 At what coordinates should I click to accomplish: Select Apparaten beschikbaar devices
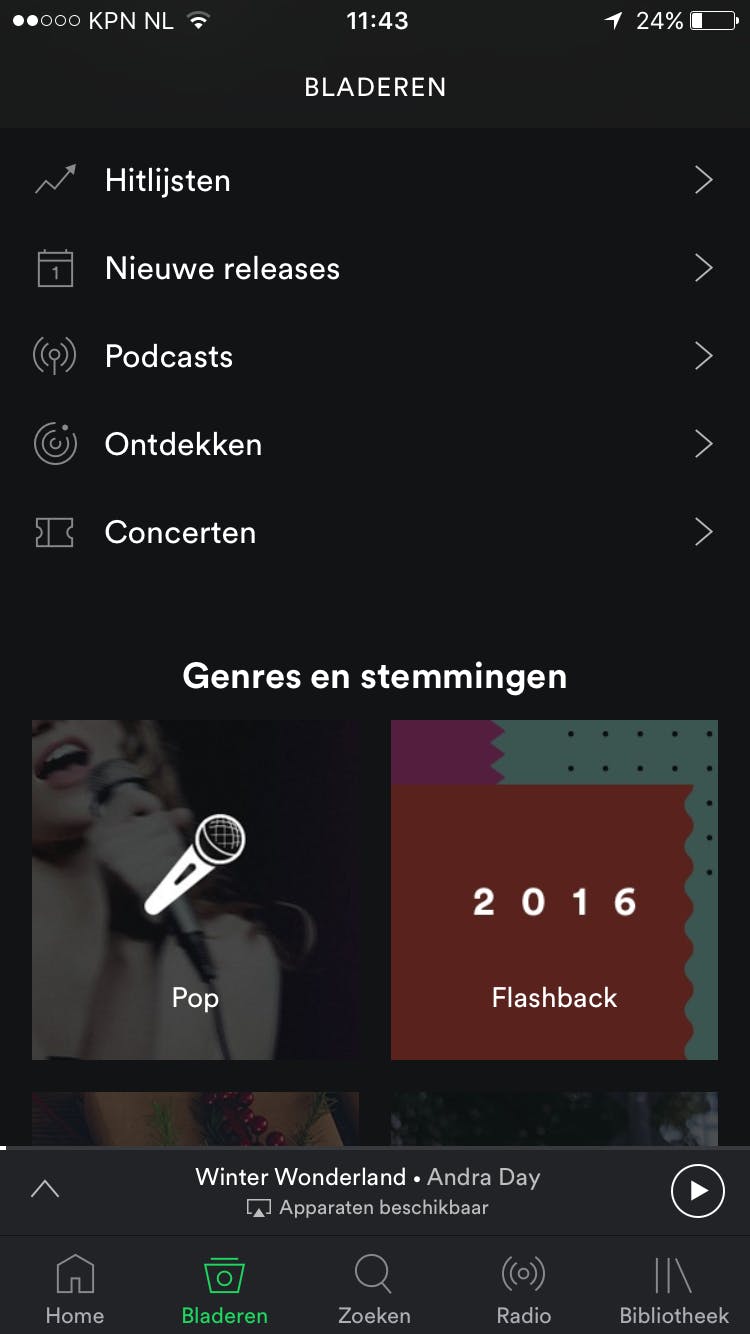[x=368, y=1208]
